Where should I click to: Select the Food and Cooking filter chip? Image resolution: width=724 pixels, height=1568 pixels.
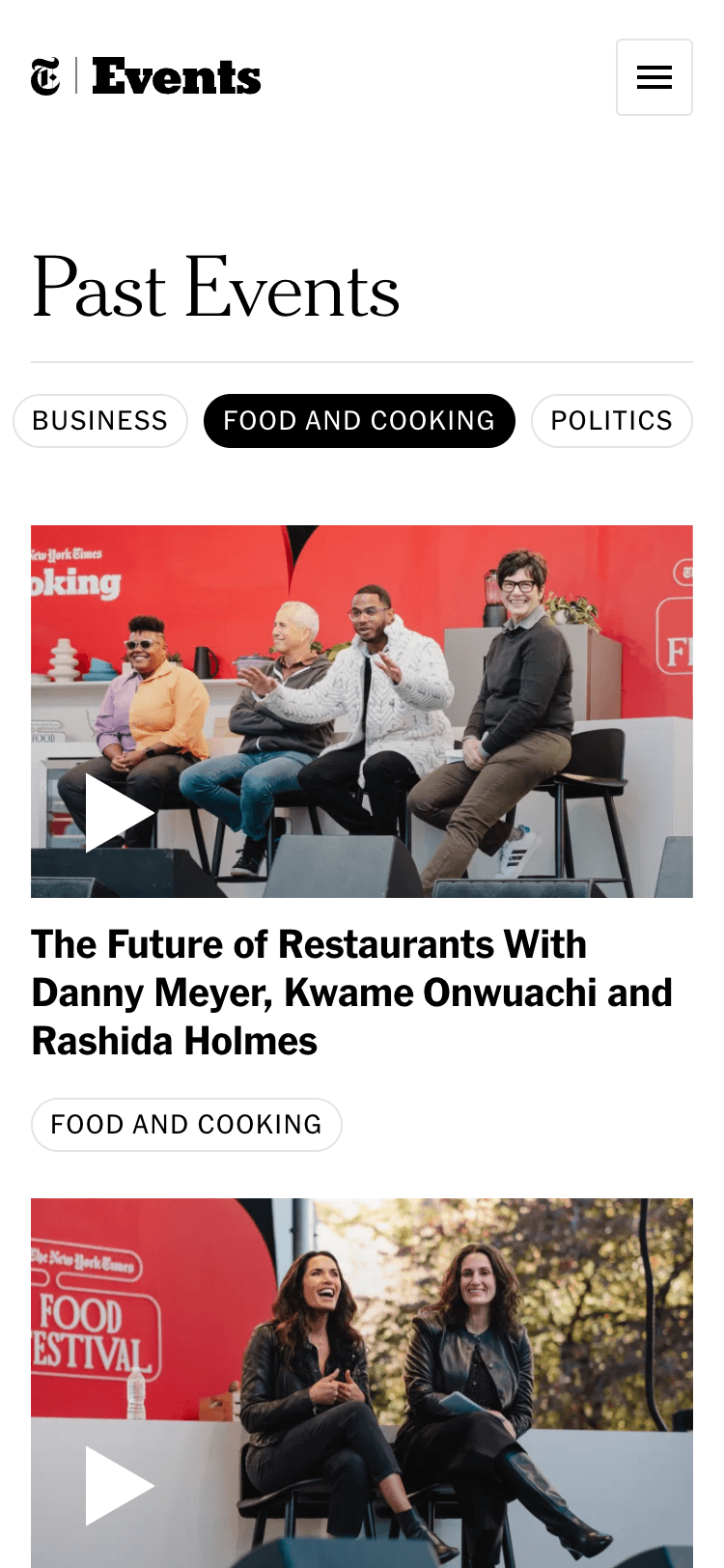(x=359, y=421)
